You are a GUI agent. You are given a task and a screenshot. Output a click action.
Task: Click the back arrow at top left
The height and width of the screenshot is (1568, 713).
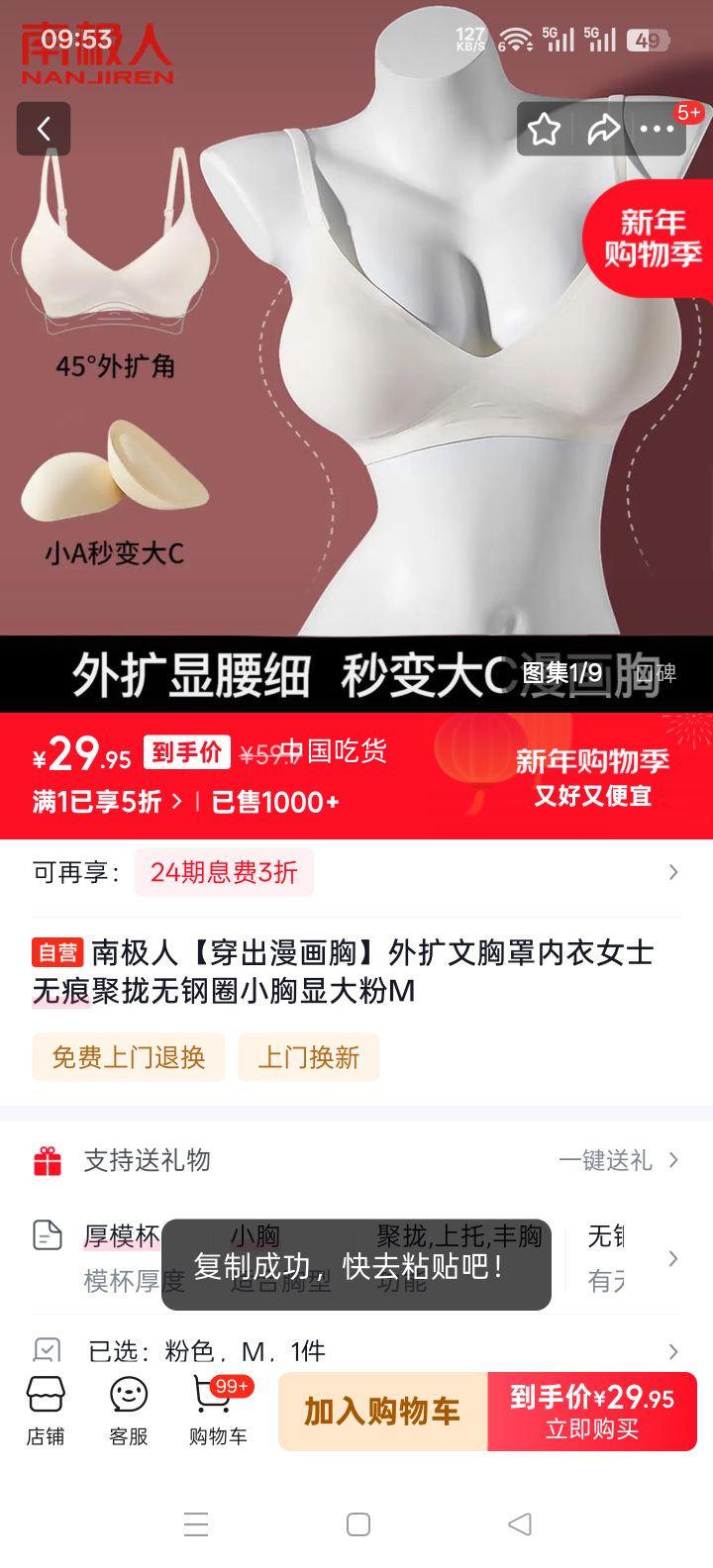[43, 129]
